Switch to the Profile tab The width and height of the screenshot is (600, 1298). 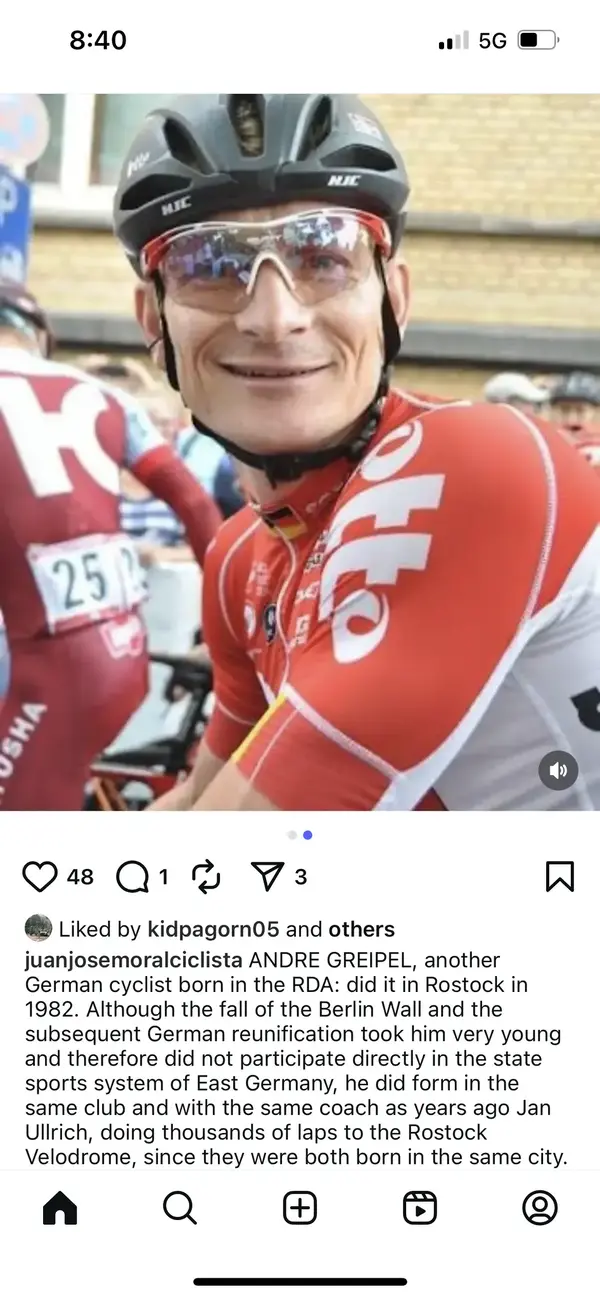tap(540, 1208)
